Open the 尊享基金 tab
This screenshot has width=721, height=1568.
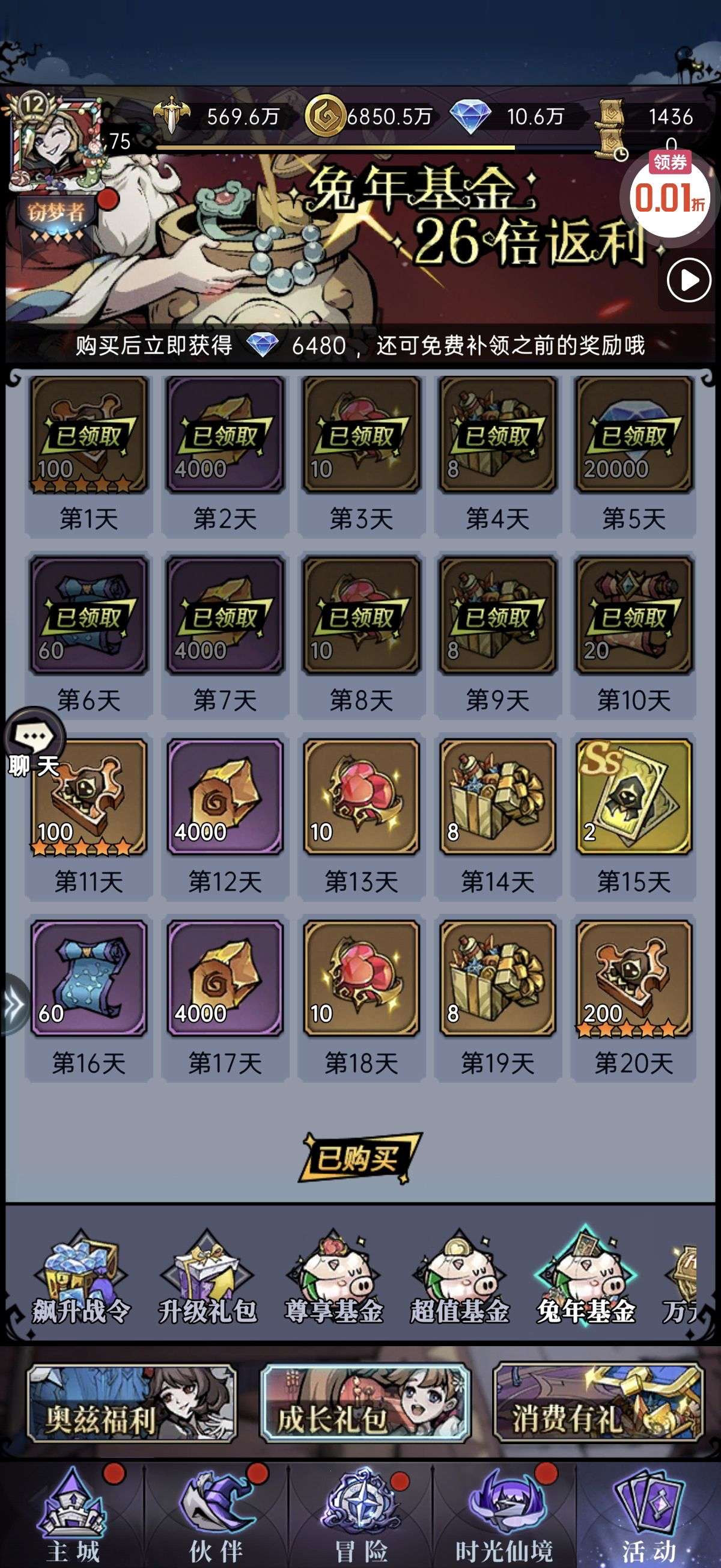point(333,1279)
